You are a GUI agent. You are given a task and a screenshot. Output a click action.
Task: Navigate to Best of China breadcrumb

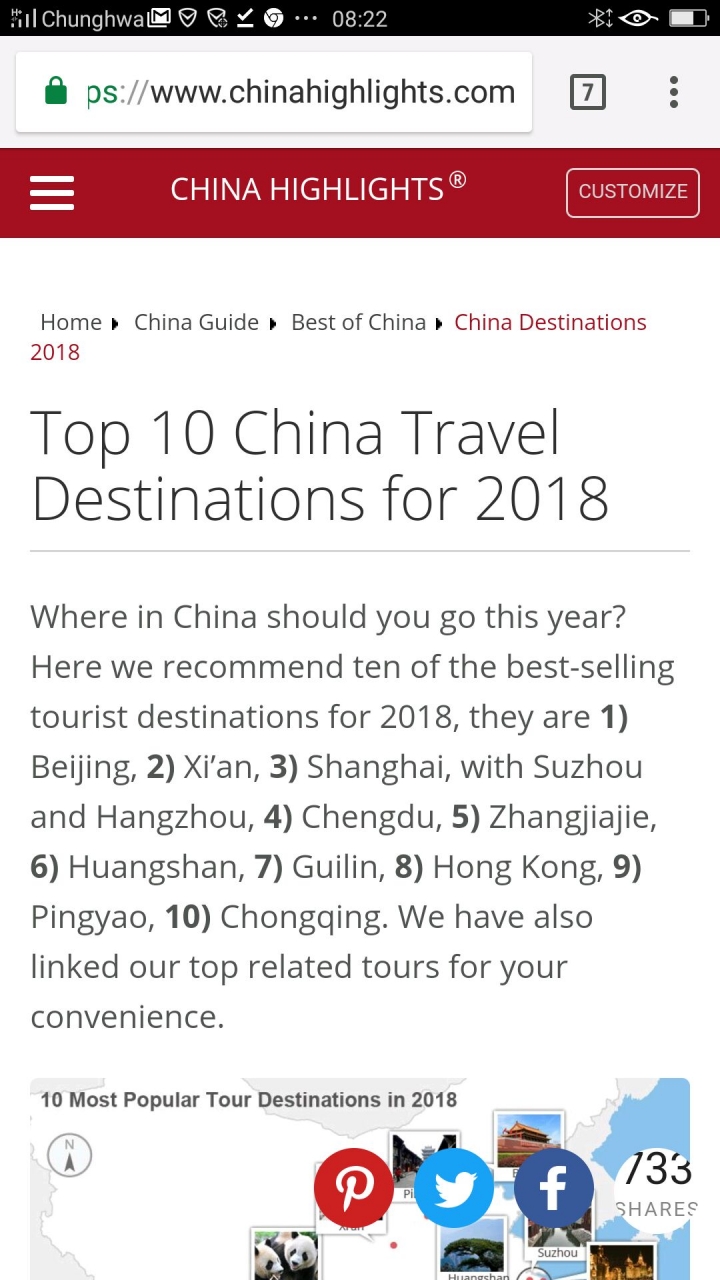click(x=358, y=322)
